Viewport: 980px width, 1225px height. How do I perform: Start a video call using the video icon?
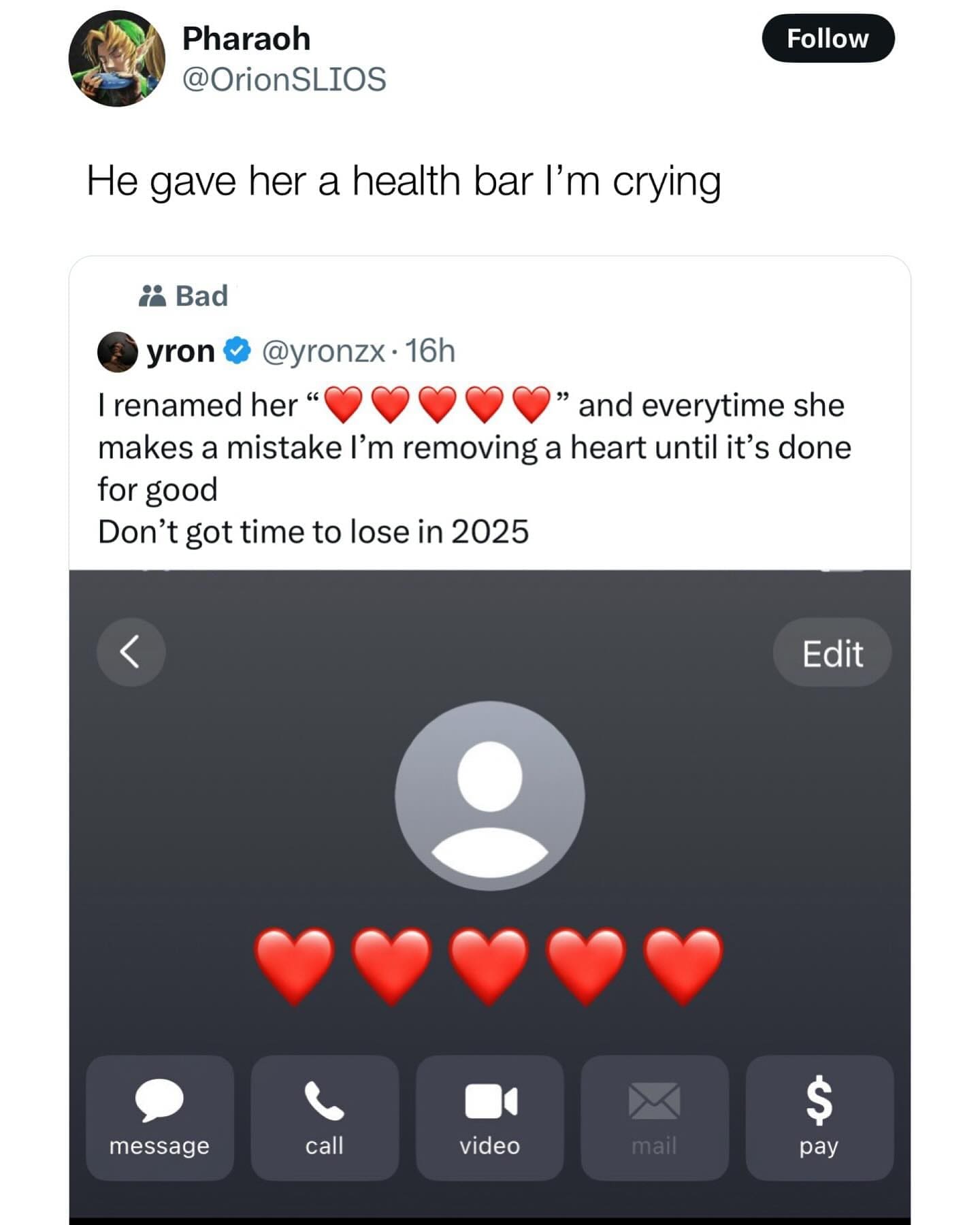[489, 1116]
